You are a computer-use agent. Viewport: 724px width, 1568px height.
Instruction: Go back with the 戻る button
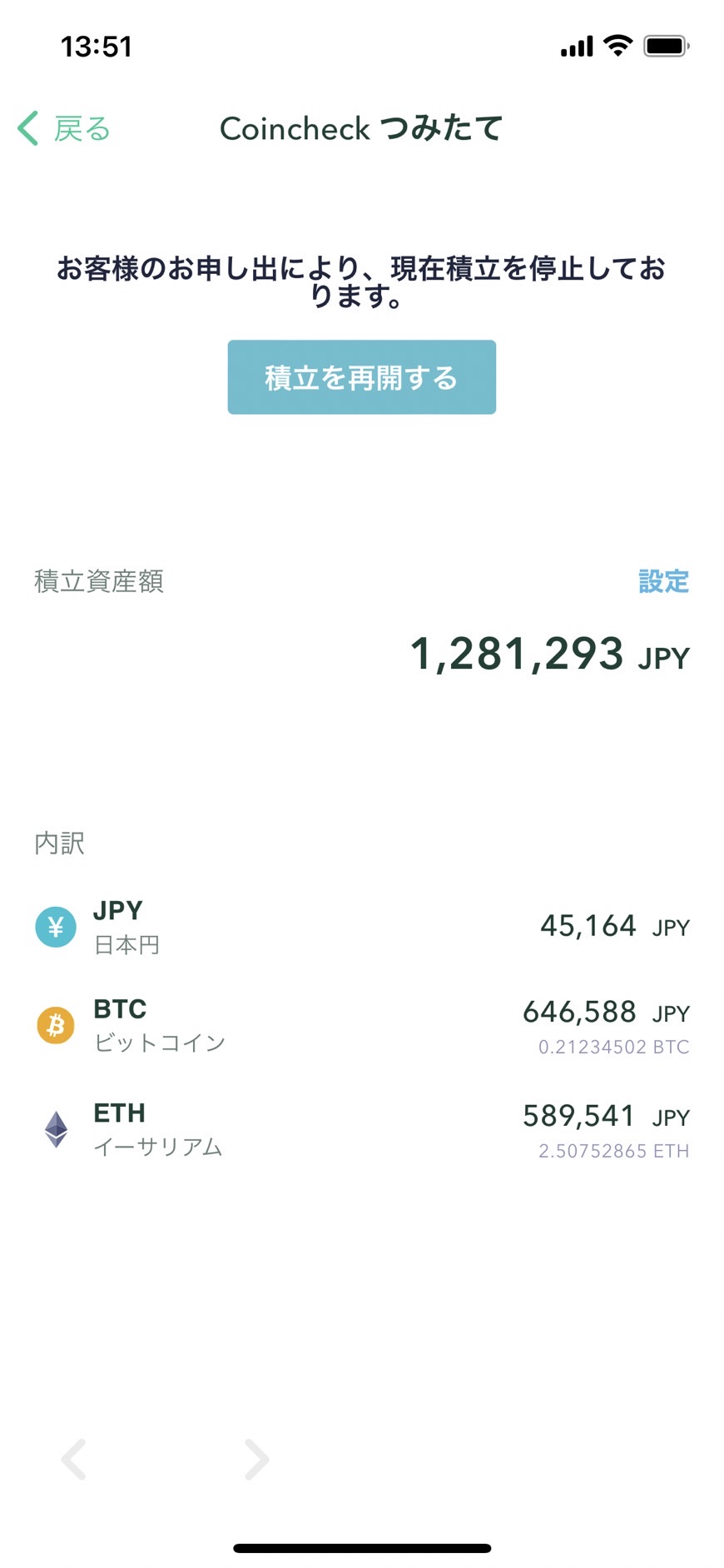click(x=65, y=129)
